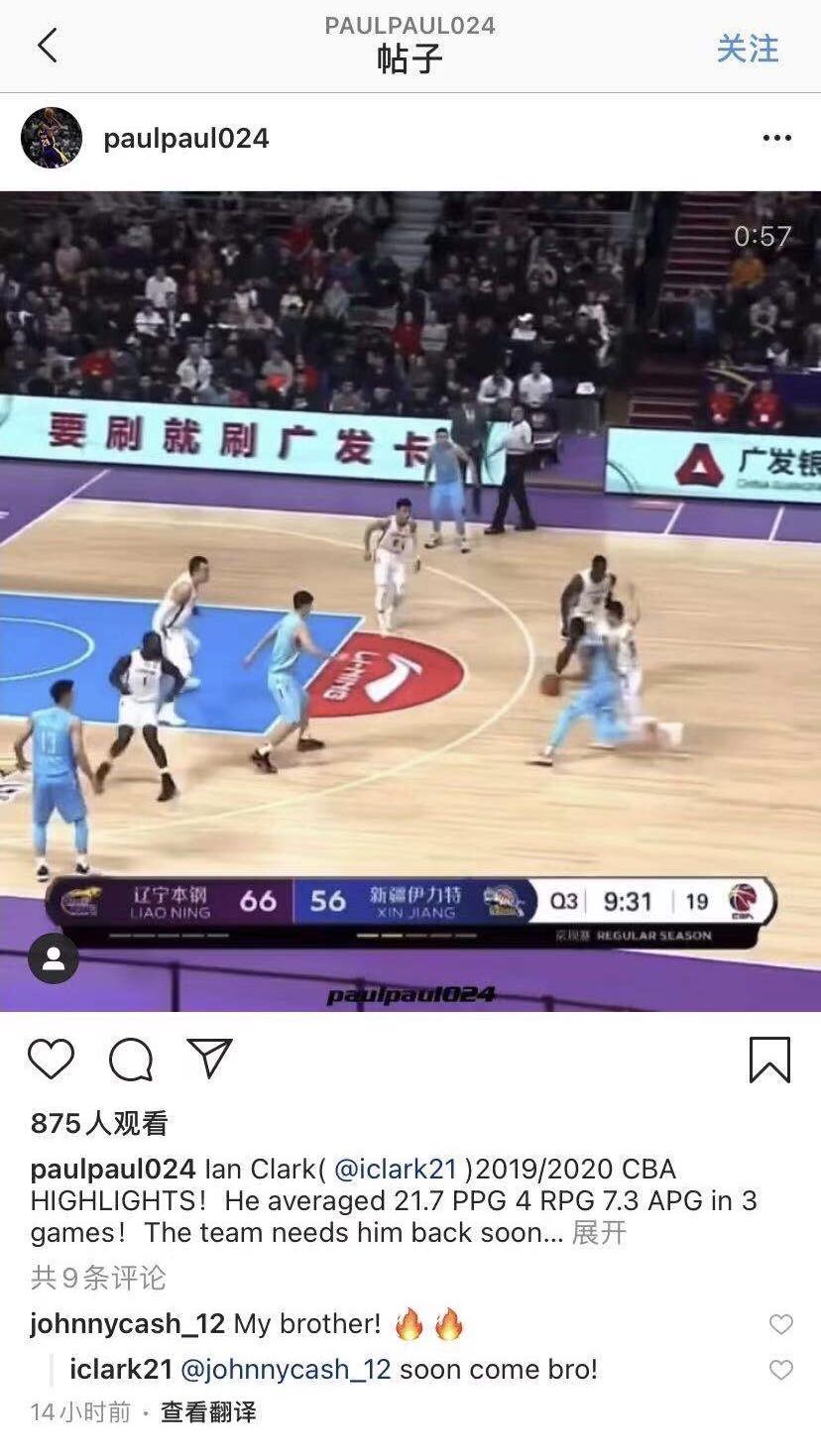Expand the caption with 展开

600,1233
